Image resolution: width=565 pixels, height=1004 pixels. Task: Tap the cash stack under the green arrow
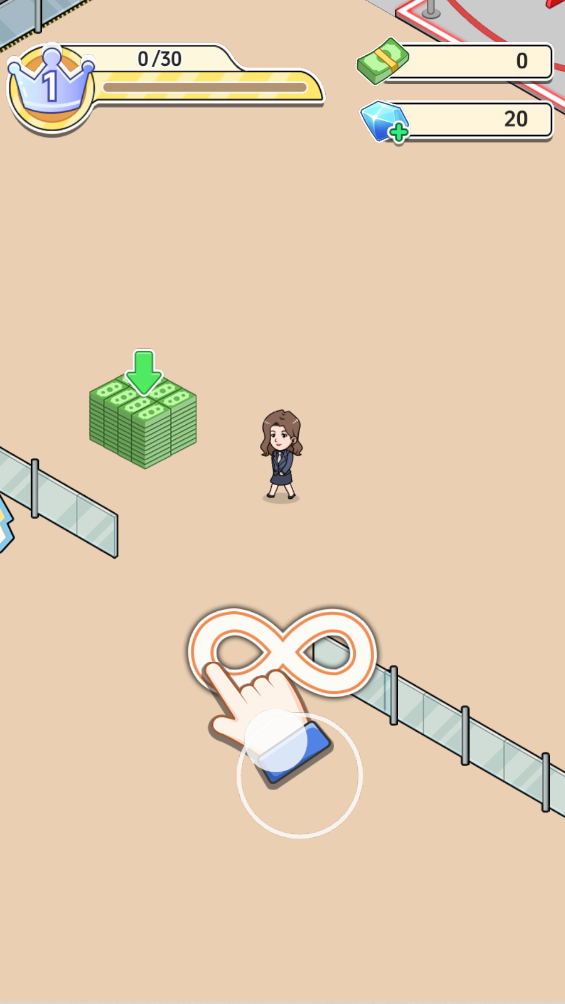tap(143, 423)
